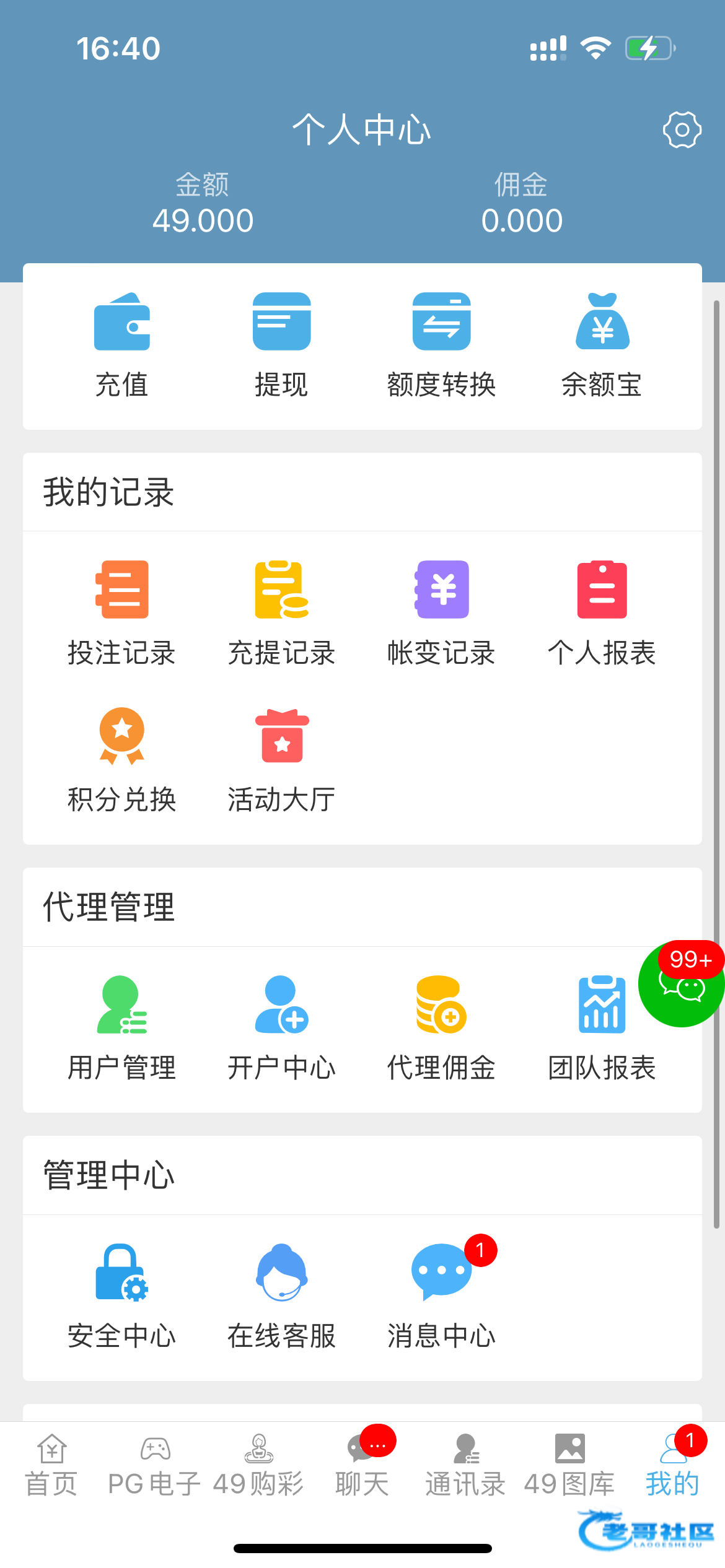
Task: Tap the green floating chat bubble
Action: click(x=682, y=985)
